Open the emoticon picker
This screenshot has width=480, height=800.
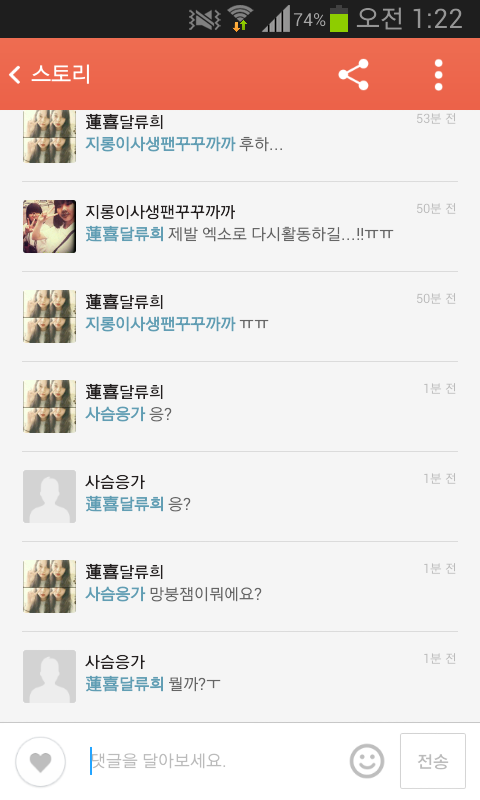click(x=366, y=761)
